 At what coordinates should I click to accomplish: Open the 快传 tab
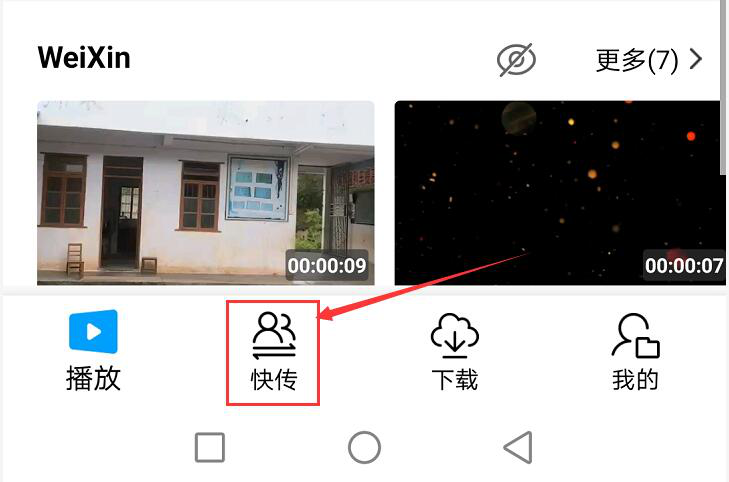click(x=273, y=353)
